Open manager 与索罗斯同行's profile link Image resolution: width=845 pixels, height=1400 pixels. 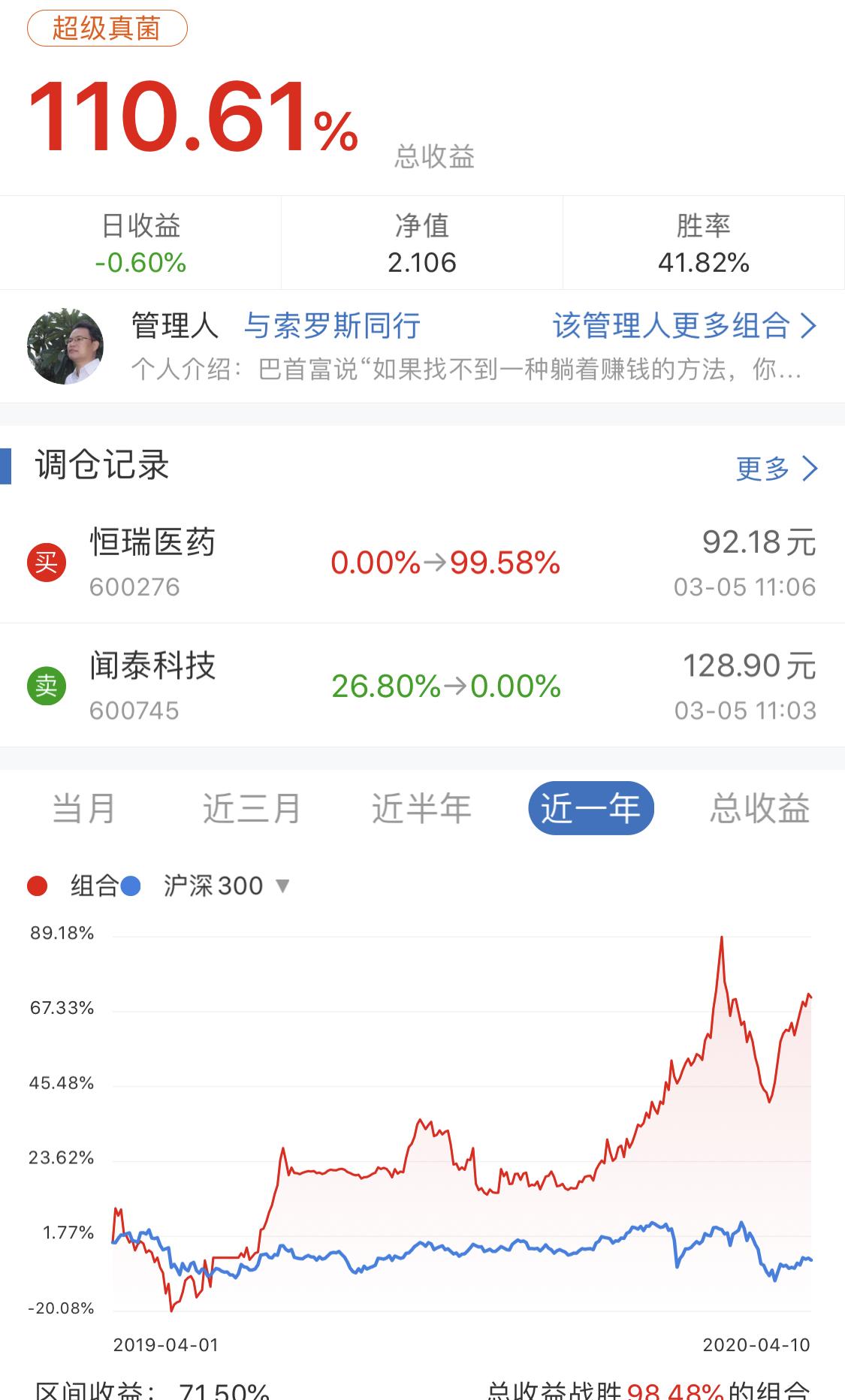coord(332,326)
